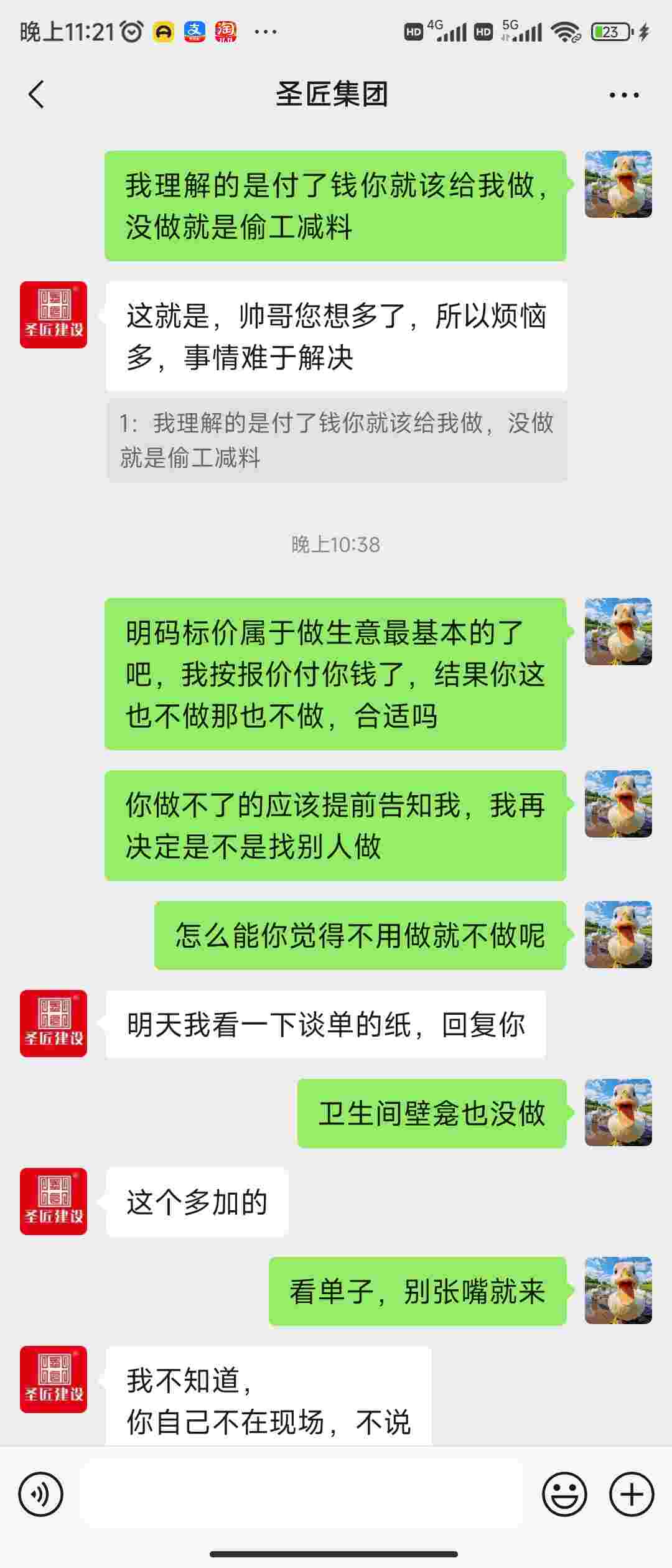
Task: Open the duck avatar beside 卫生间壁龛也没做
Action: pyautogui.click(x=618, y=1113)
